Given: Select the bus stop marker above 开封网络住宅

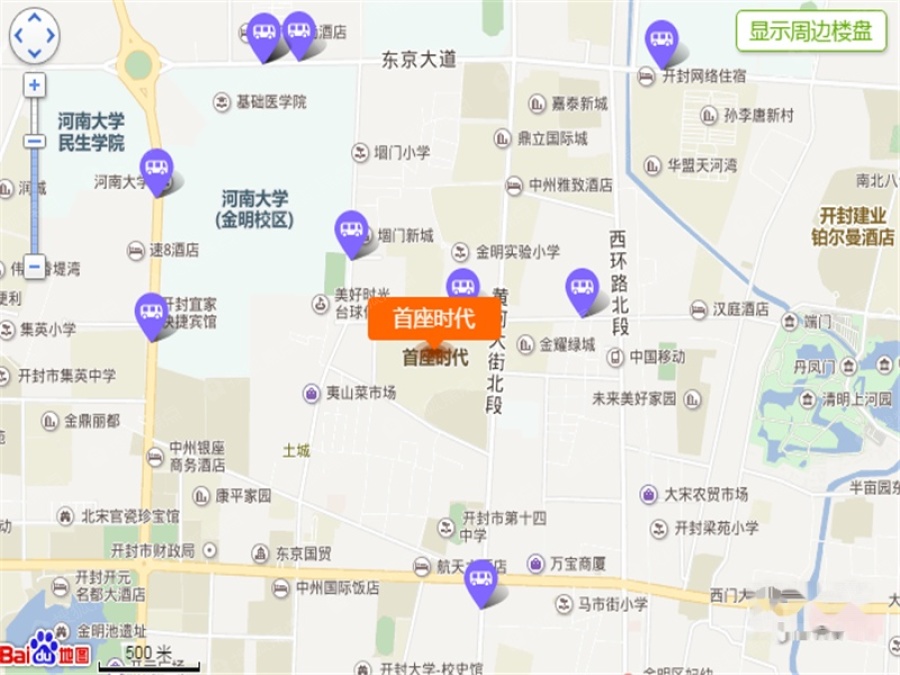Looking at the screenshot, I should pos(660,40).
